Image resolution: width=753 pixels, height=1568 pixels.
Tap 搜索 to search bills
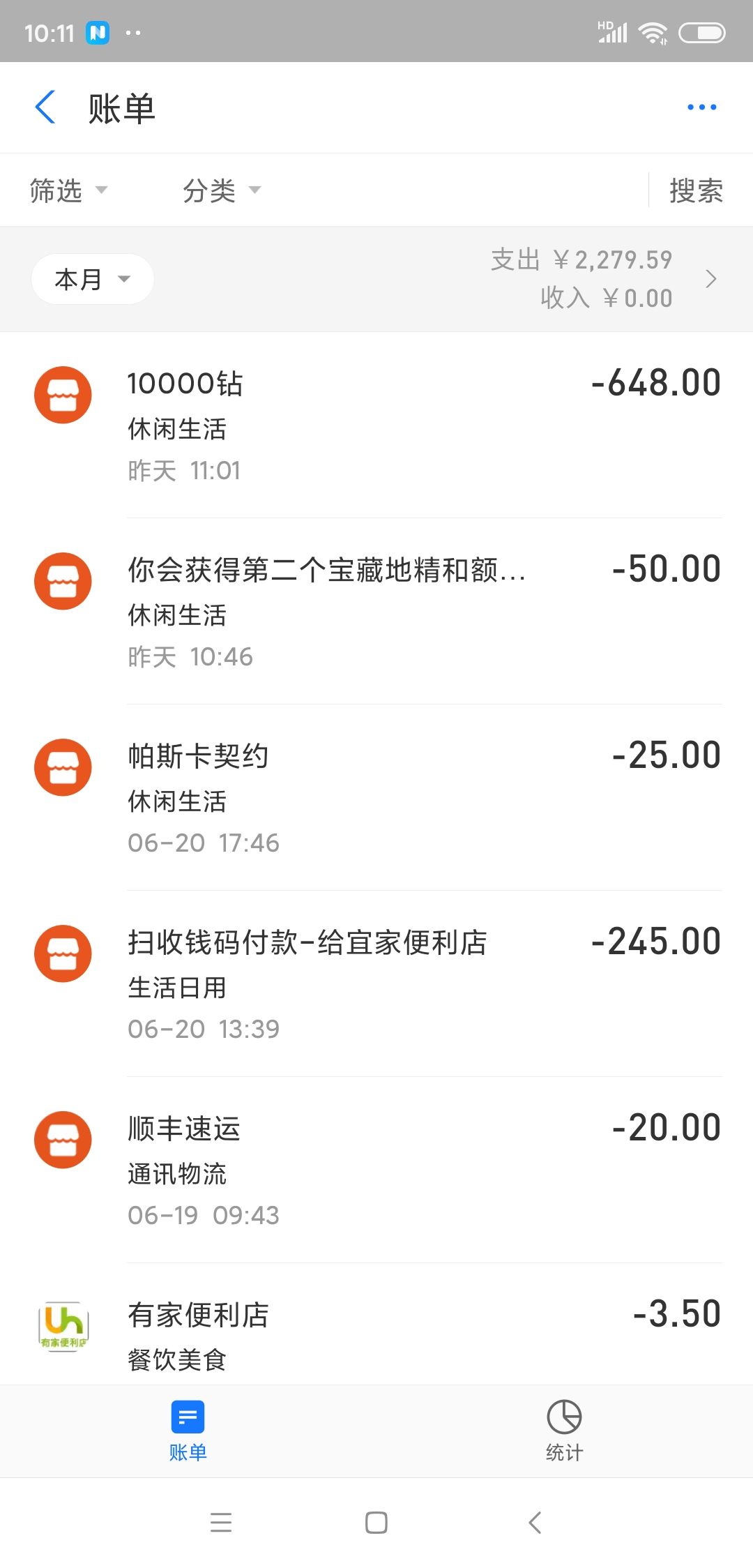tap(696, 190)
